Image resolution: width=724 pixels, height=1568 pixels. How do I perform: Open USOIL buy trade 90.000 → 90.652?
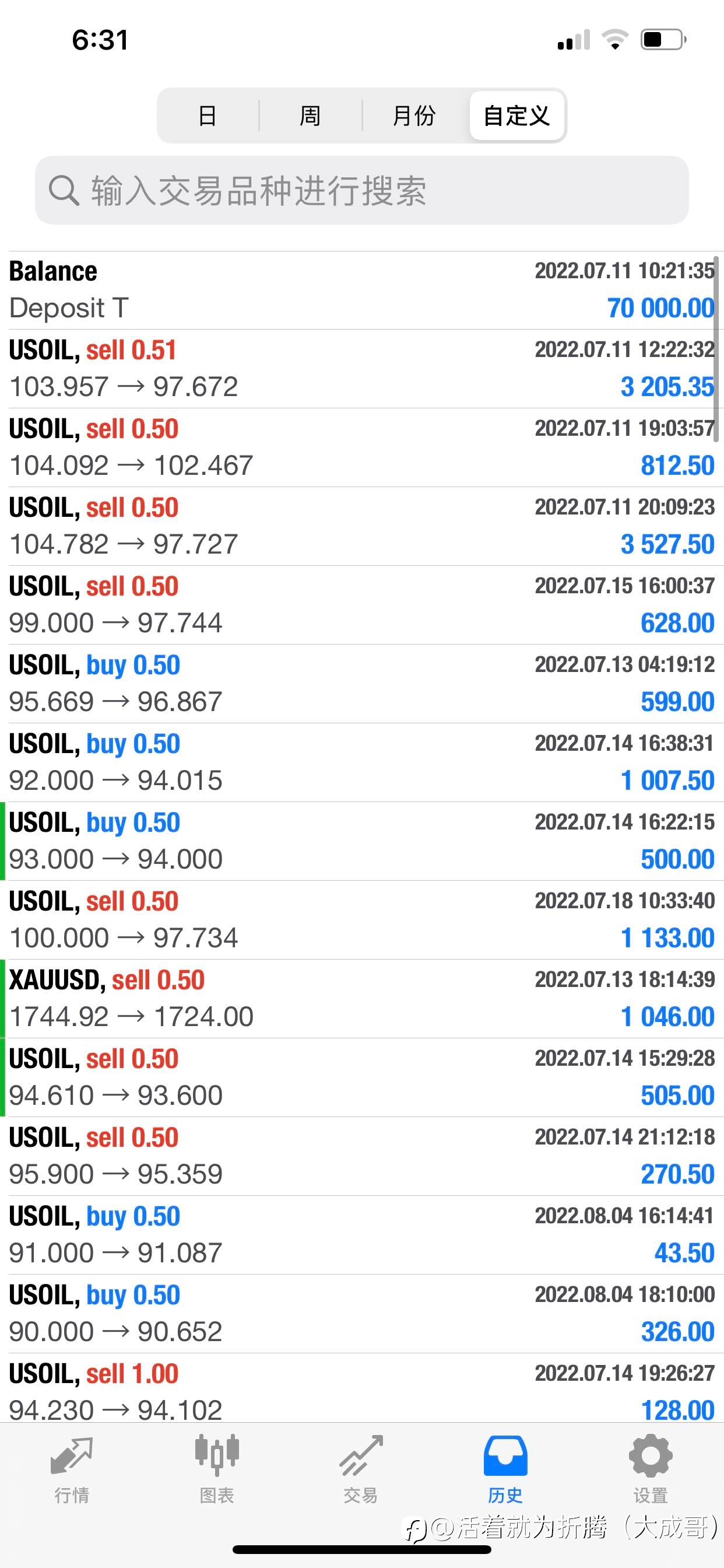362,1314
